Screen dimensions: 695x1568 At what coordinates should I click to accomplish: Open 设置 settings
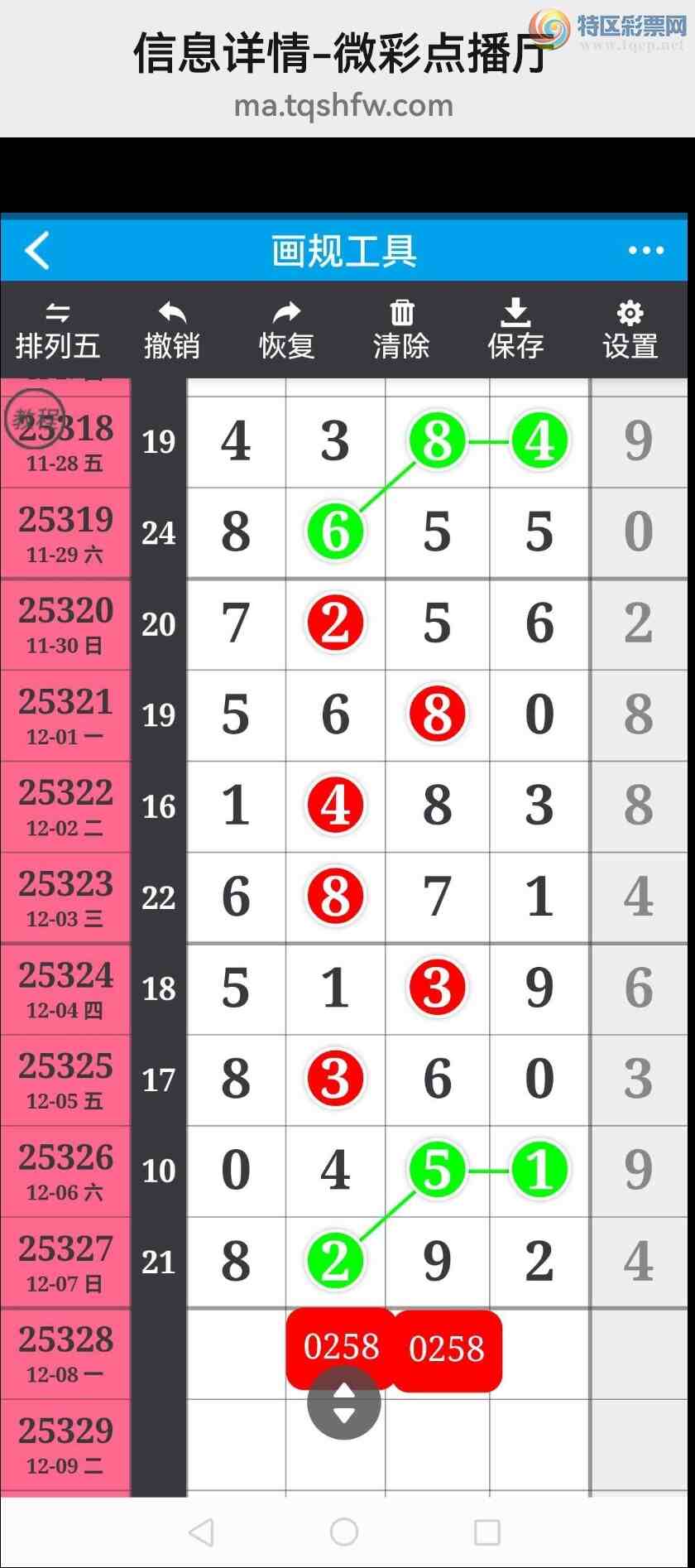coord(630,331)
